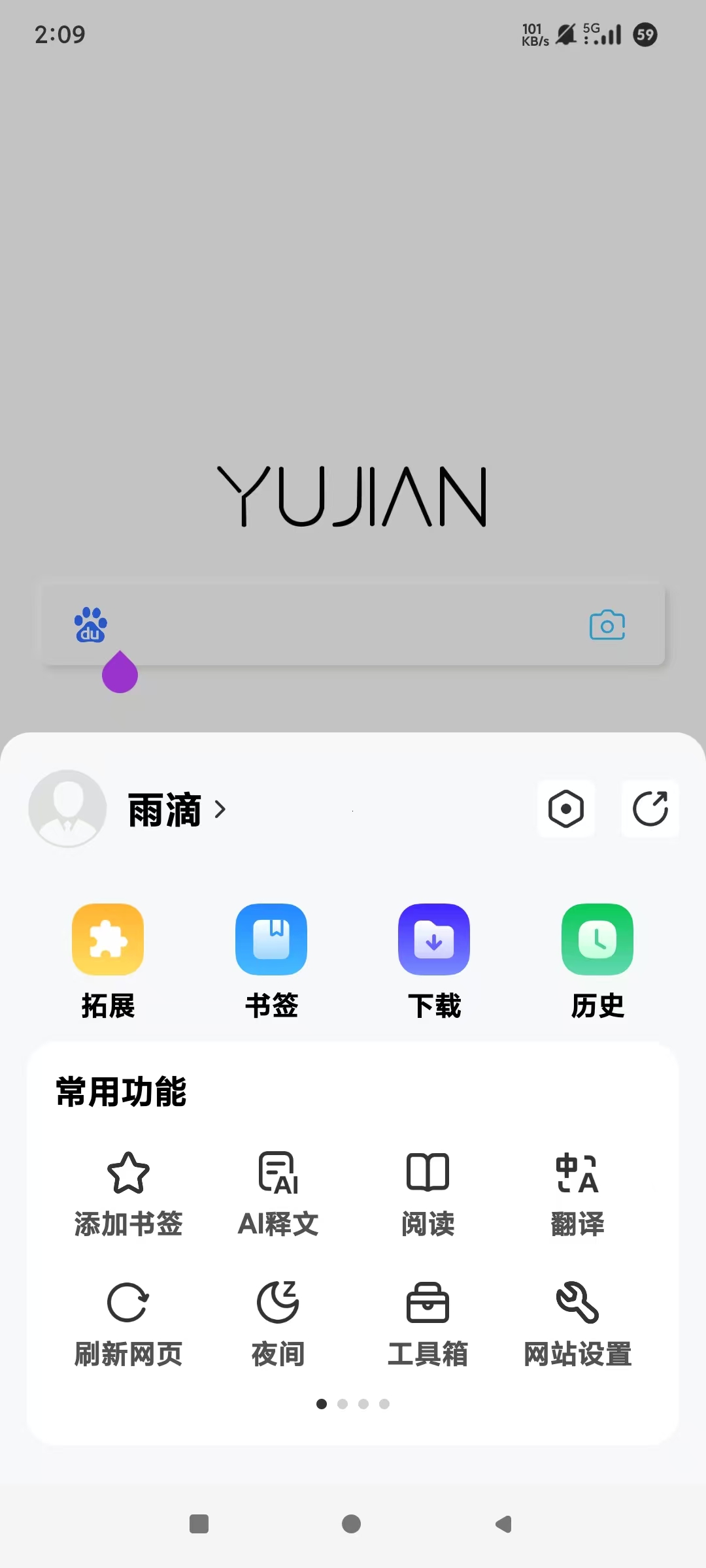Tap the Baidu search engine icon

pos(91,625)
